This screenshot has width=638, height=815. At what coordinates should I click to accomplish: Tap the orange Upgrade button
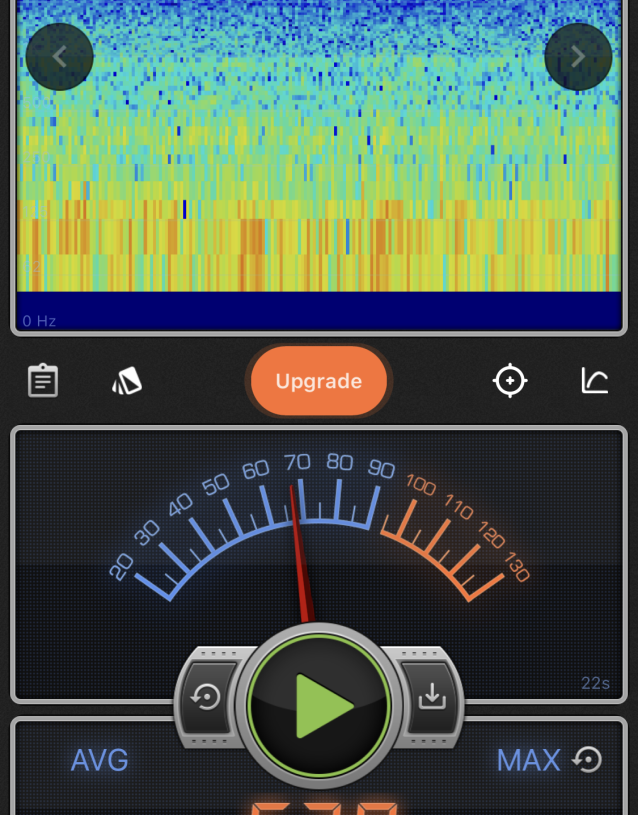[x=318, y=381]
